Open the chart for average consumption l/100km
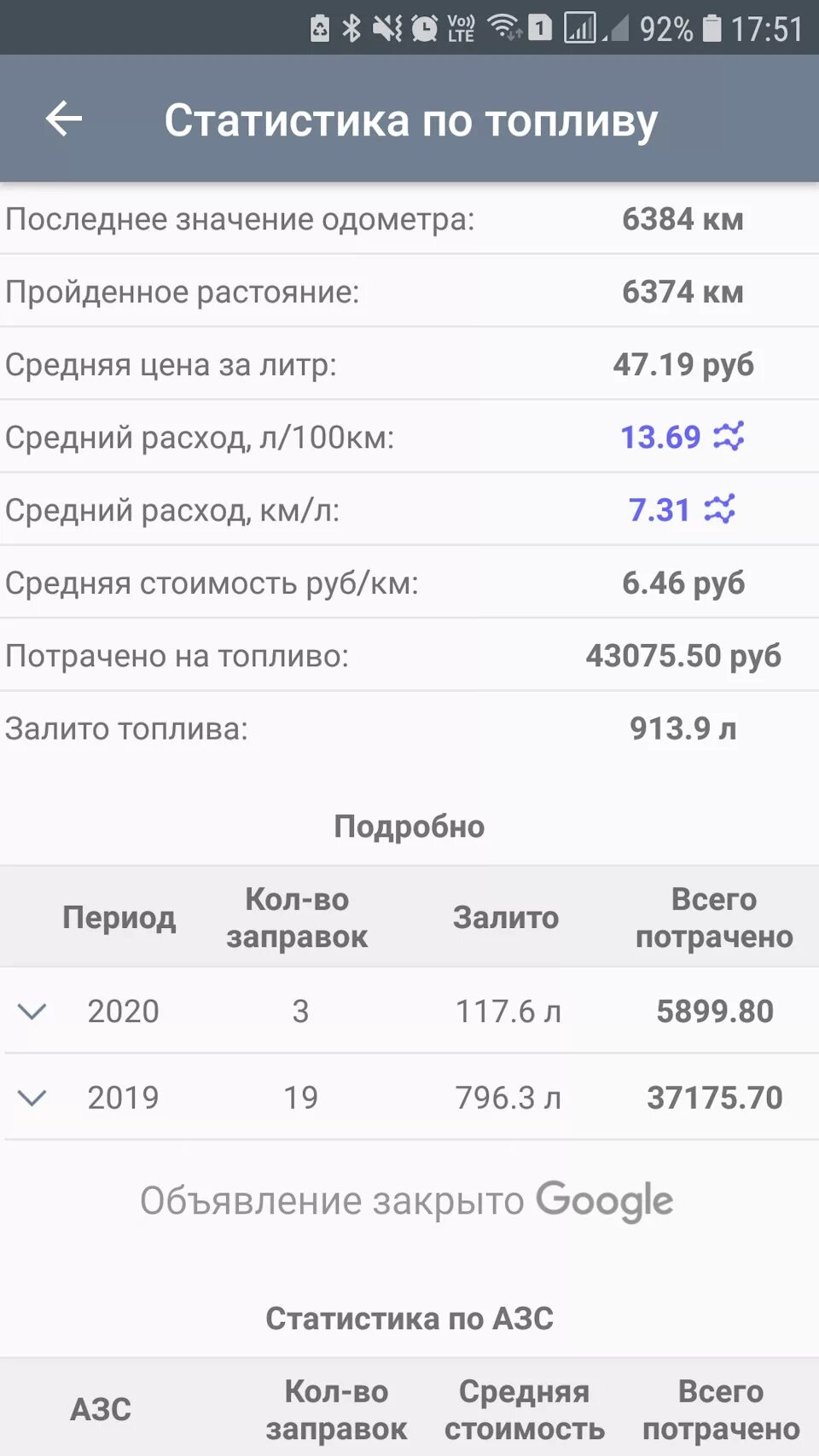Image resolution: width=819 pixels, height=1456 pixels. coord(728,437)
